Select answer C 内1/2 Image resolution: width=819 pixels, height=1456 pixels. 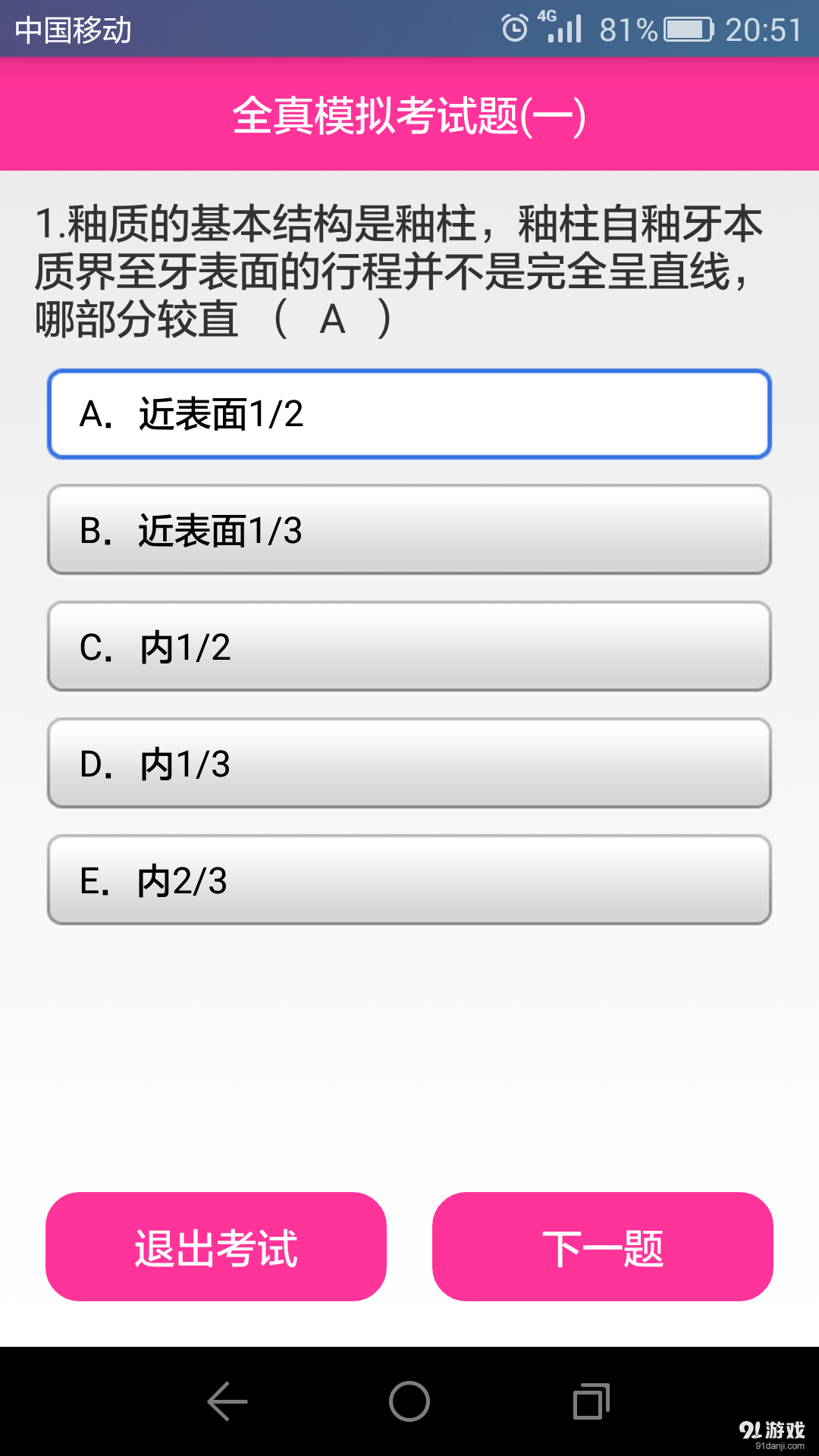[x=409, y=647]
